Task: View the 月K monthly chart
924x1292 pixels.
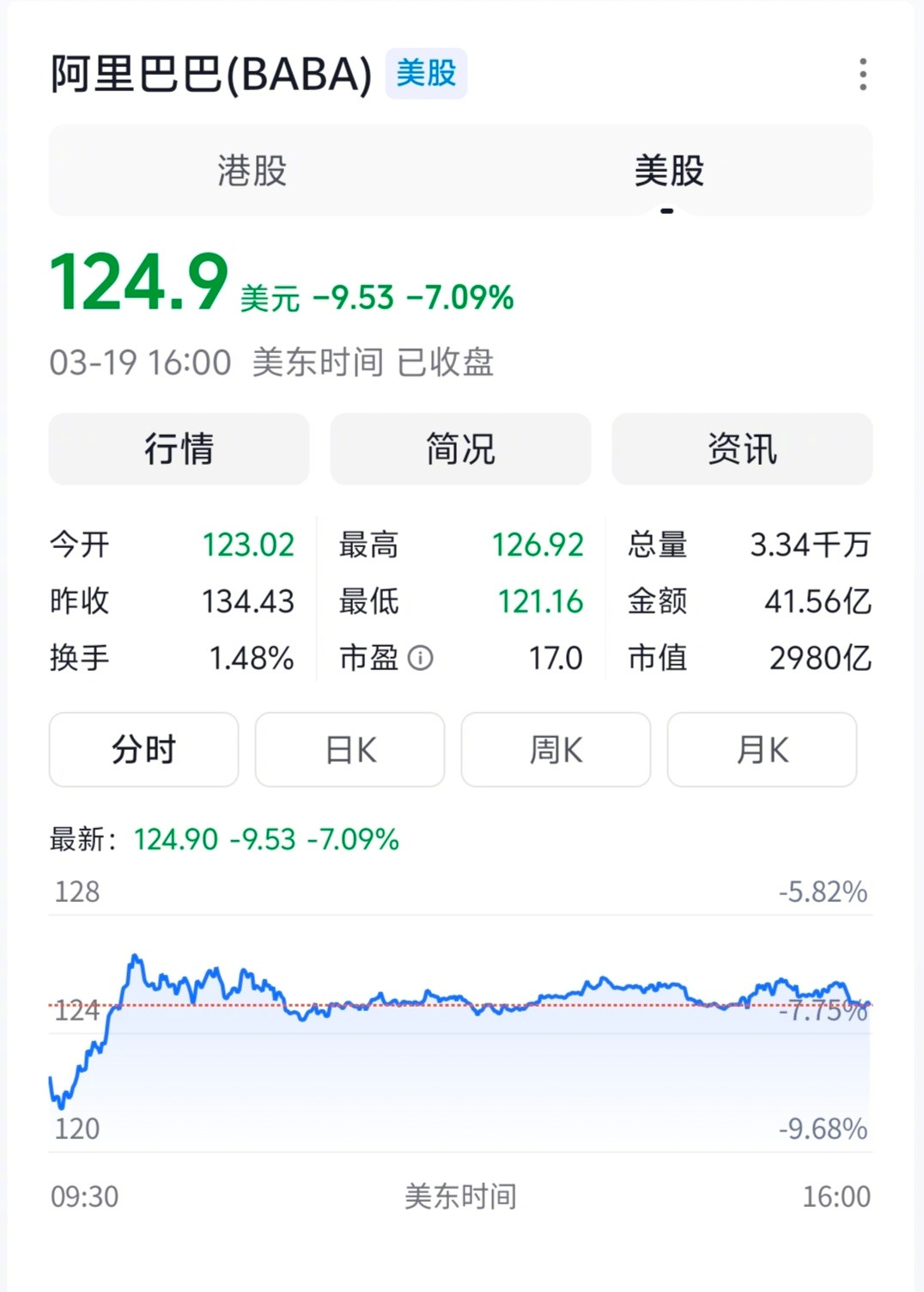Action: [x=762, y=749]
